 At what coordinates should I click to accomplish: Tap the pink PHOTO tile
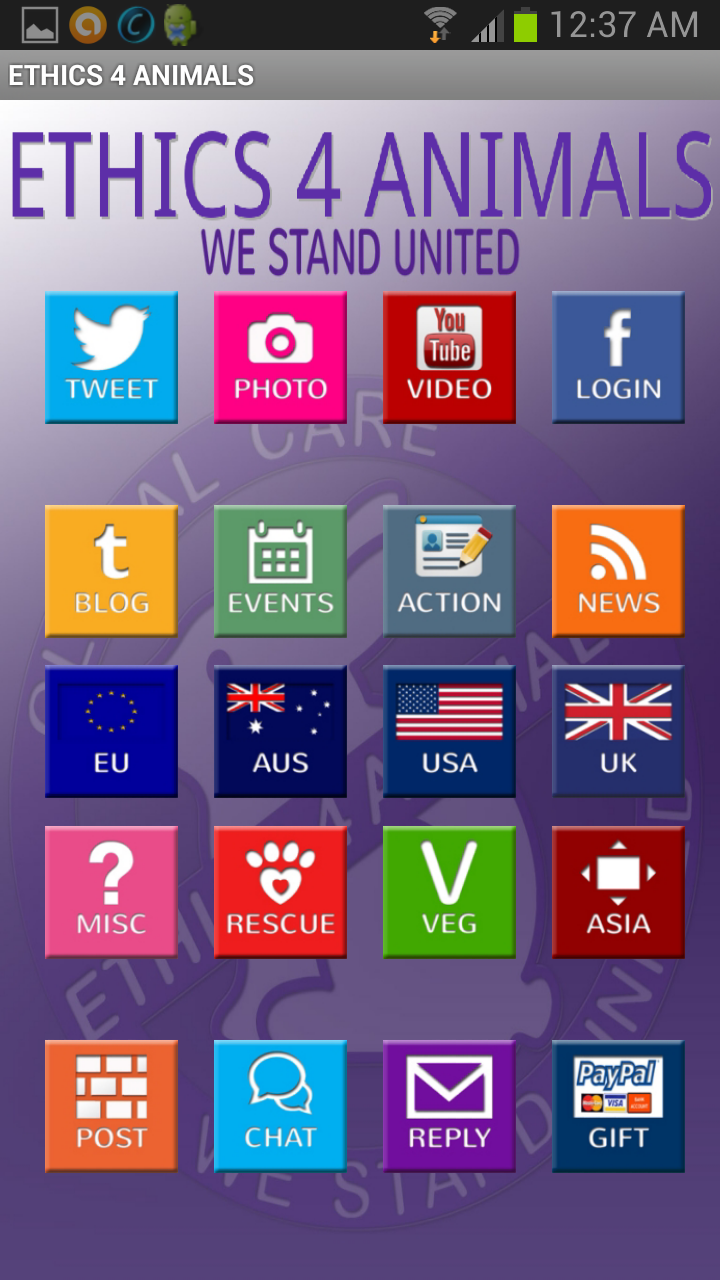[x=280, y=357]
